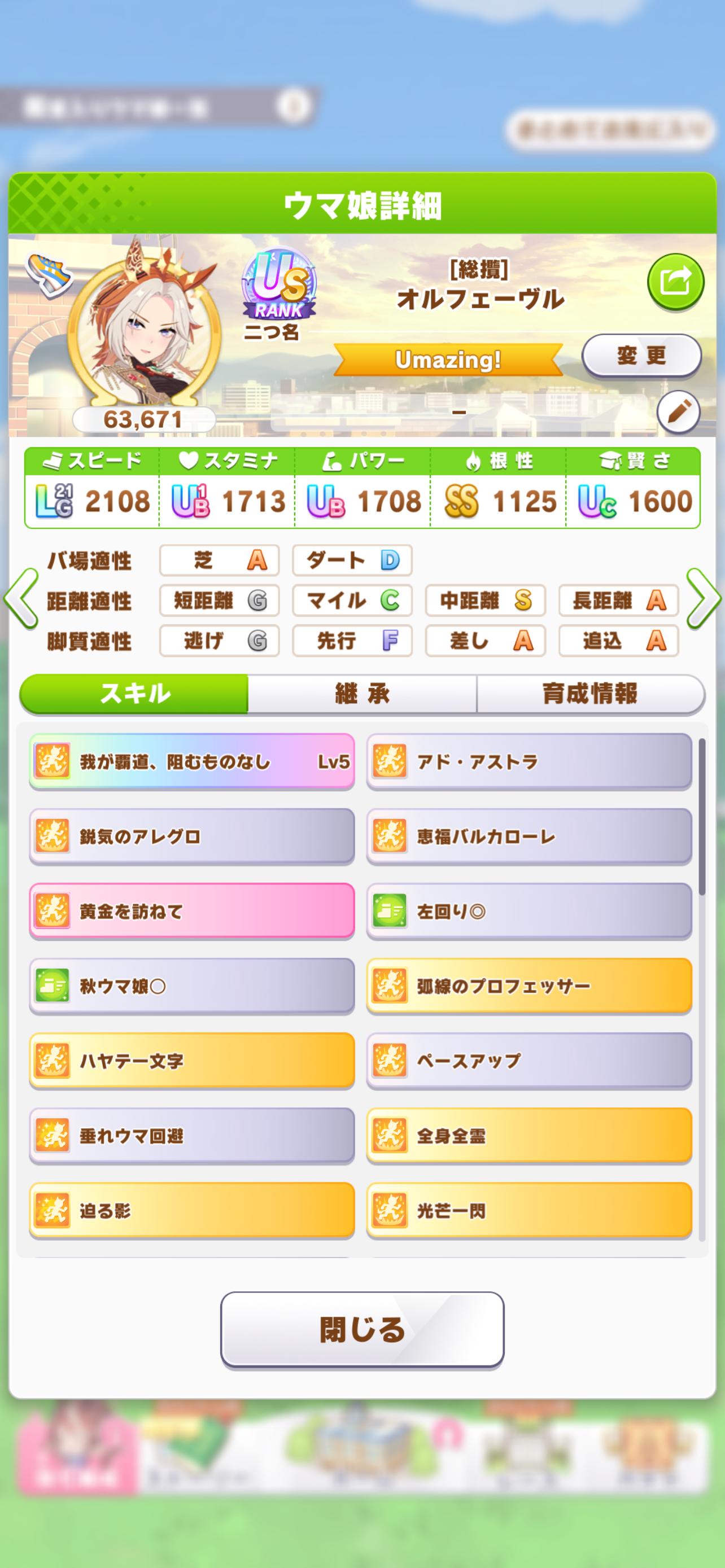Show details for 恵福バルカローレ
Image resolution: width=725 pixels, height=1568 pixels.
(529, 836)
